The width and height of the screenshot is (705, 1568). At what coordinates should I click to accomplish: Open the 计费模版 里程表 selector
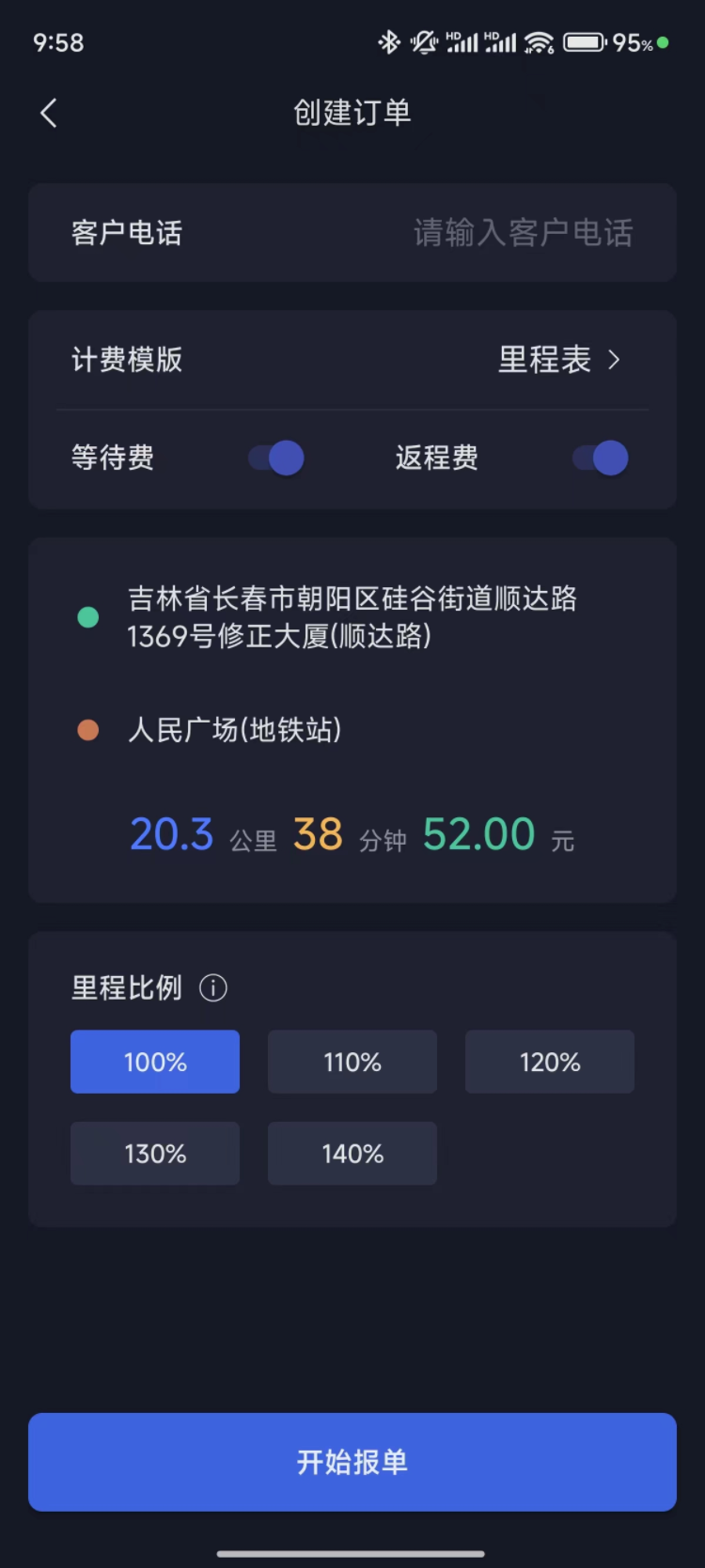352,360
